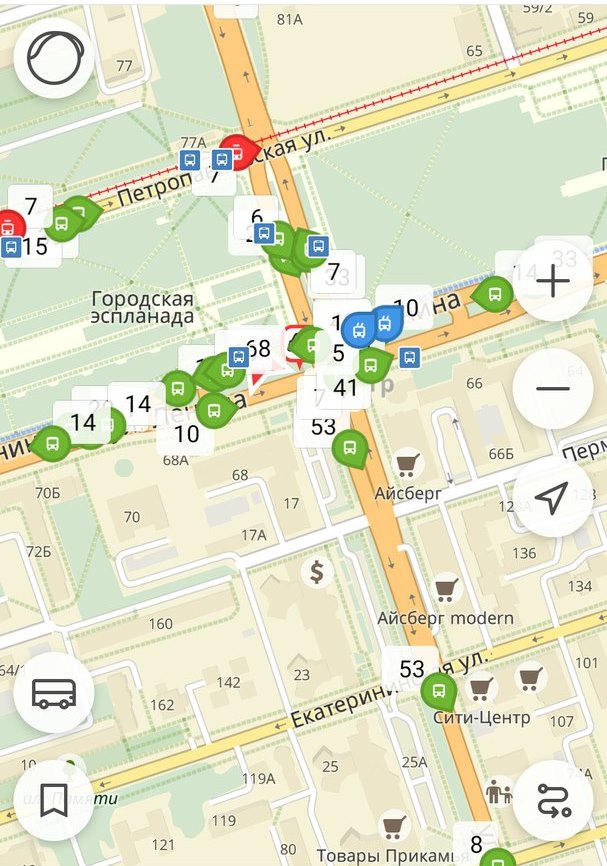The width and height of the screenshot is (607, 866).
Task: Tap the Товары Прикамья shop marker
Action: pyautogui.click(x=394, y=825)
